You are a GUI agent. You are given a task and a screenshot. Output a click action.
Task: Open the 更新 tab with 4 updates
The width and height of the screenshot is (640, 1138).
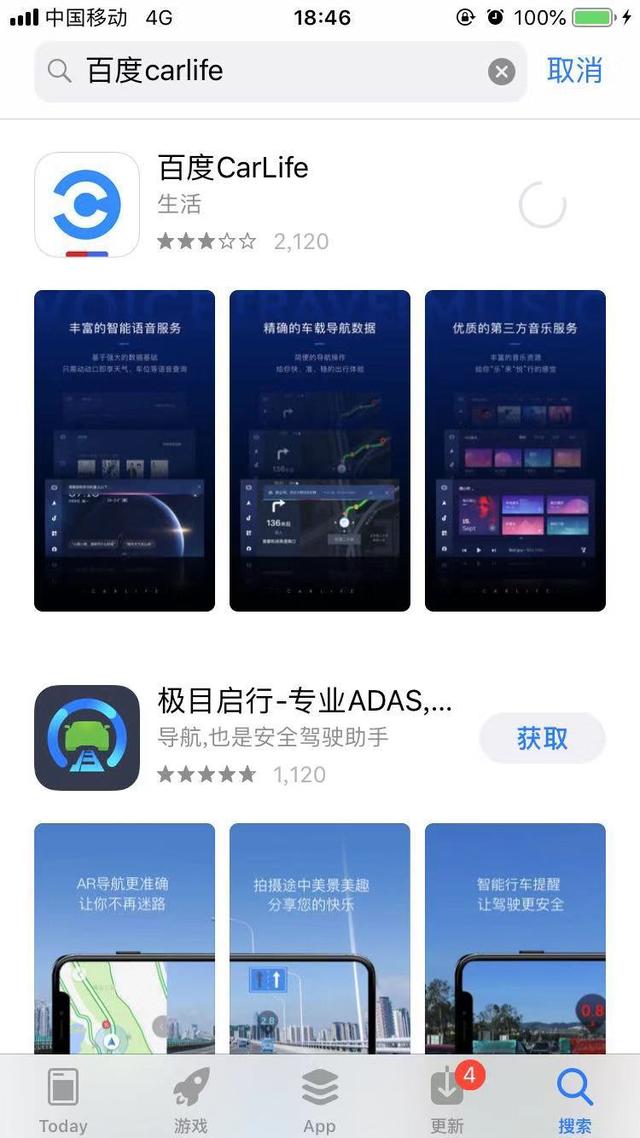(x=447, y=1098)
